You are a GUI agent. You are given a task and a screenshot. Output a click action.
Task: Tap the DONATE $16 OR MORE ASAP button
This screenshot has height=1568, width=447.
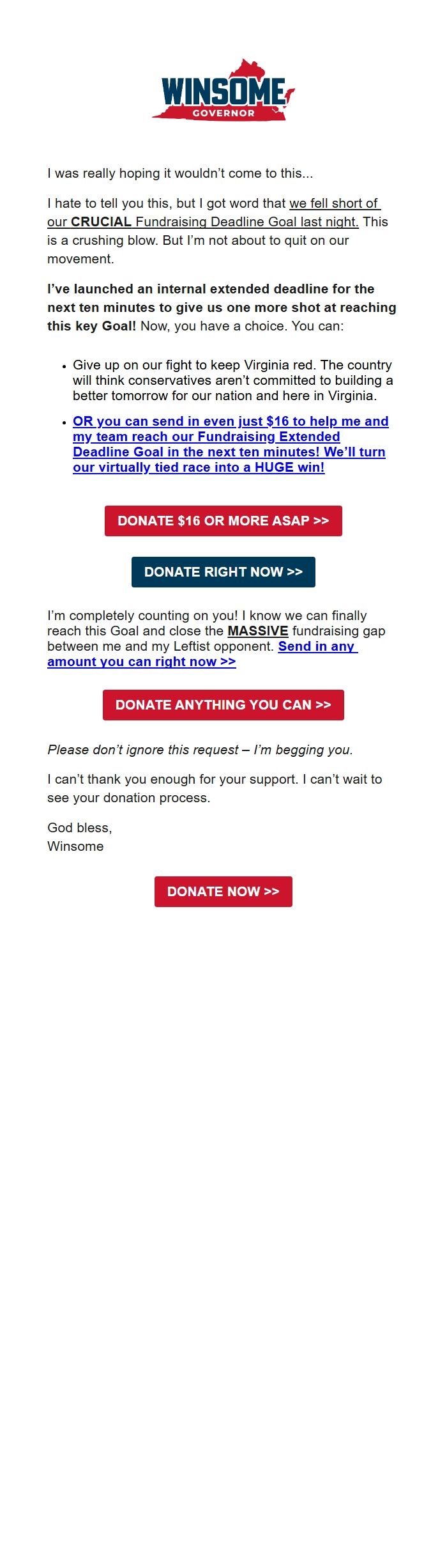click(x=223, y=521)
